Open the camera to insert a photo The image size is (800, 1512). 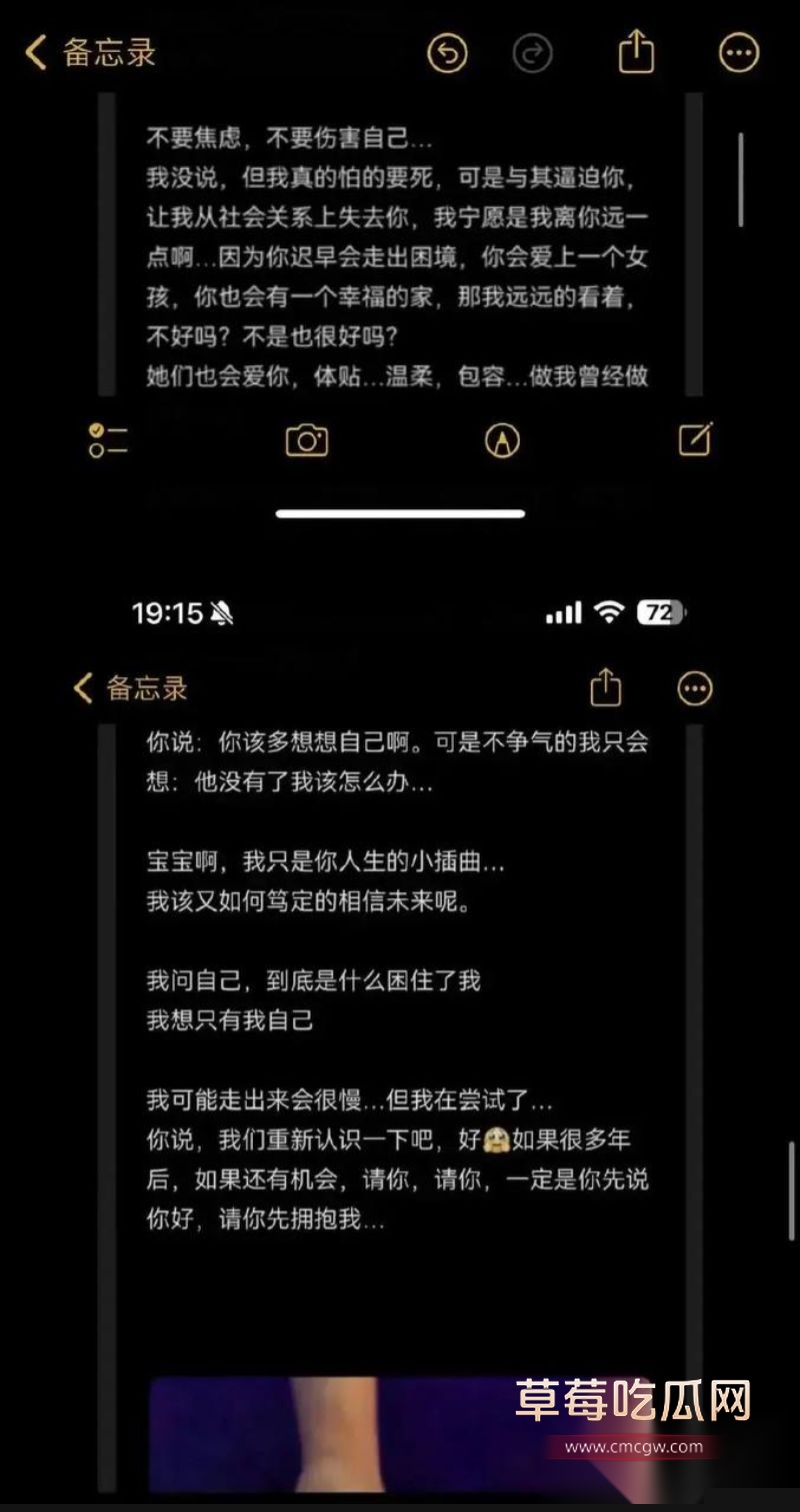[x=307, y=441]
